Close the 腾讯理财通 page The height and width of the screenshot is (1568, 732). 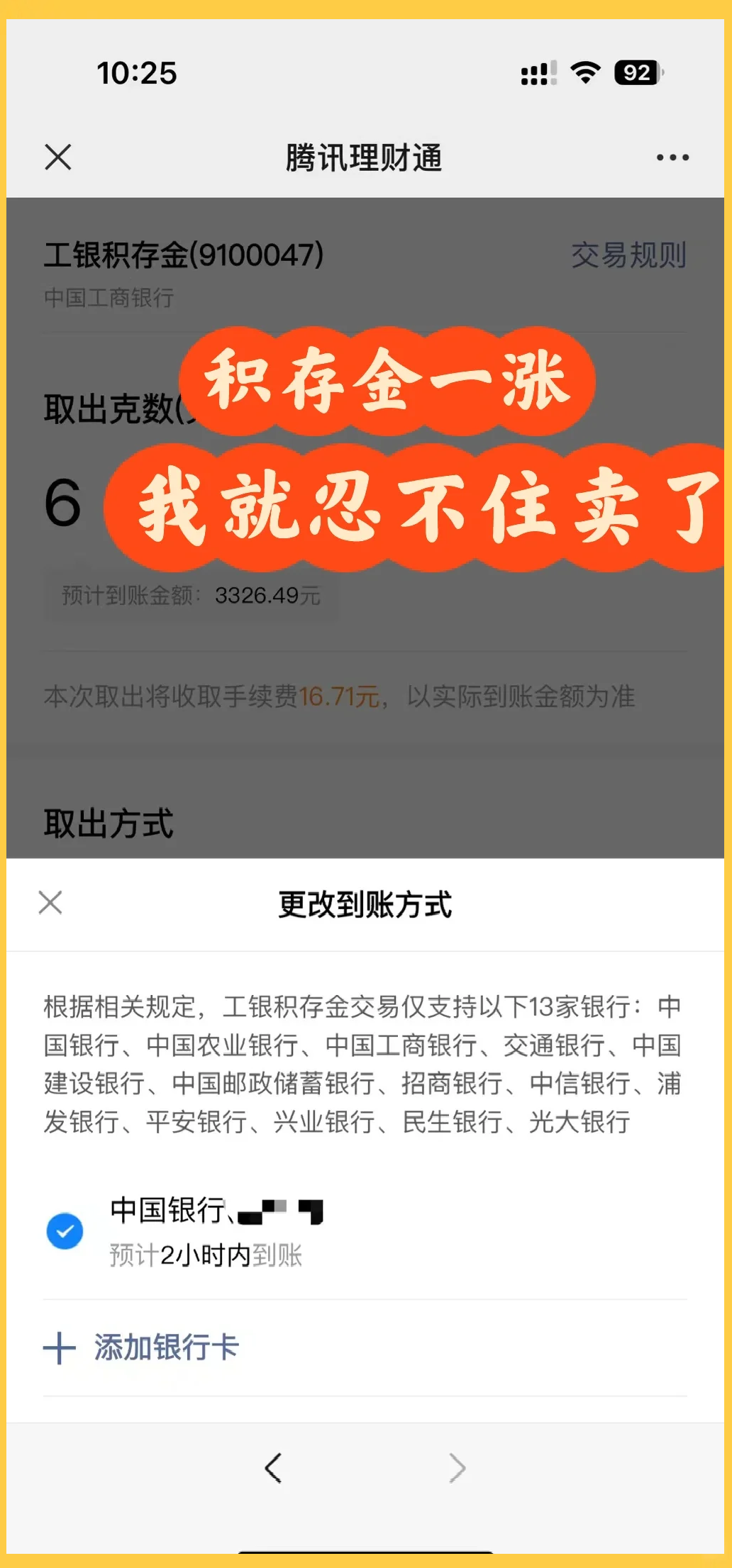point(58,157)
